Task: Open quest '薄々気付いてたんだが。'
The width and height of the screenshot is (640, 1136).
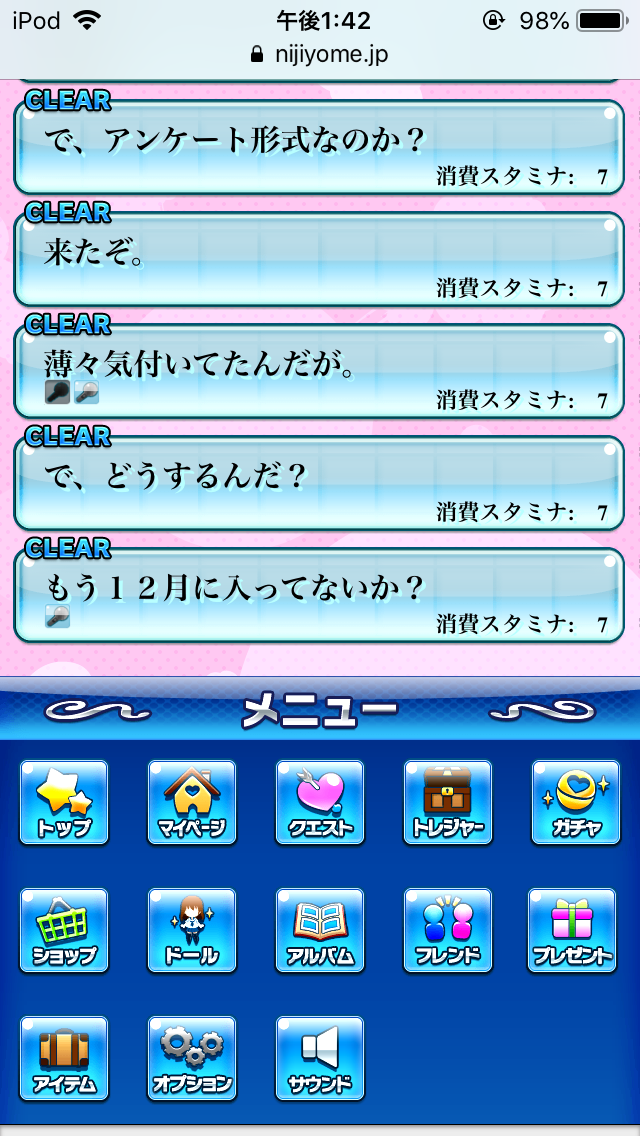Action: (x=319, y=369)
